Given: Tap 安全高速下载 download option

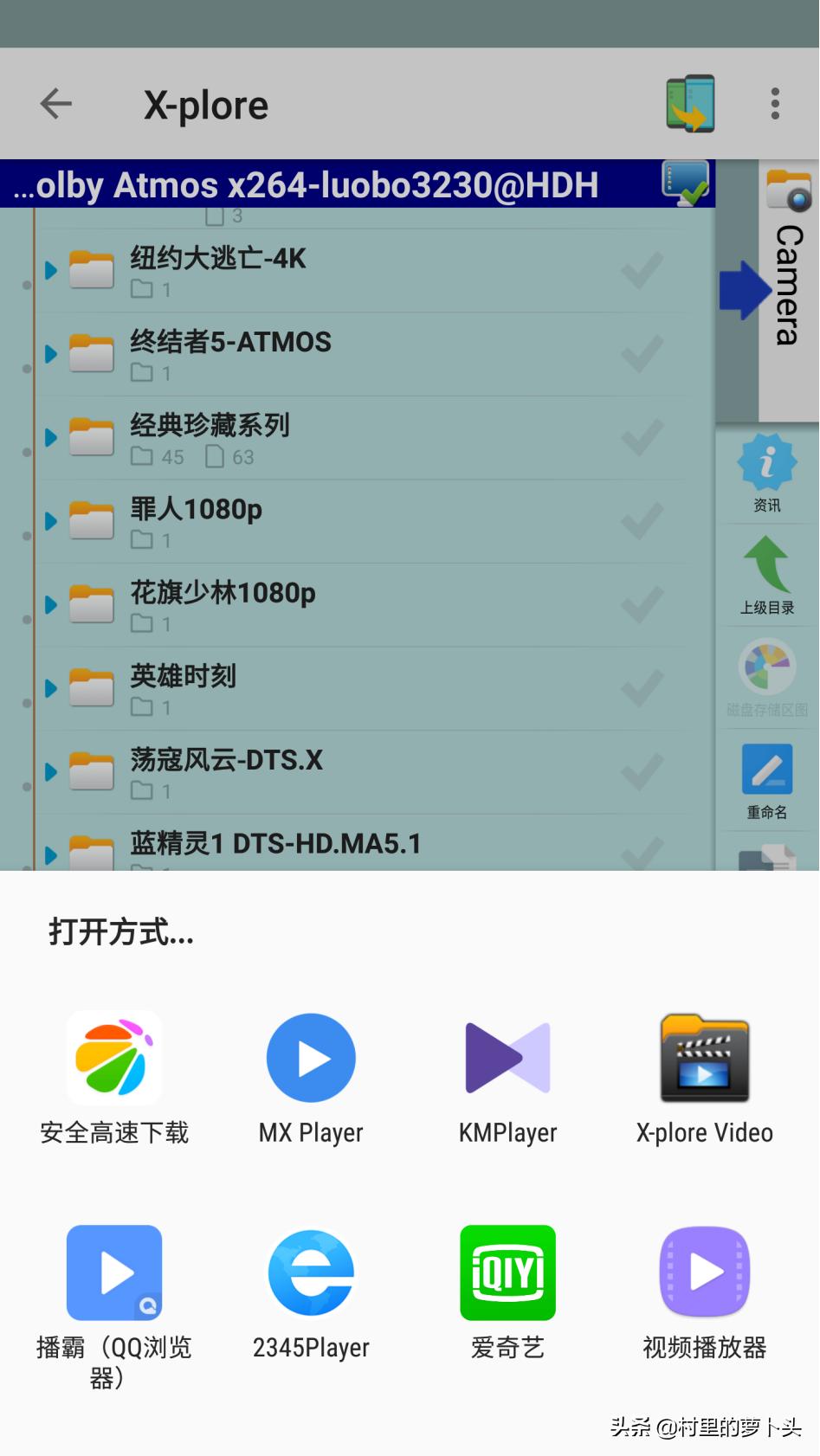Looking at the screenshot, I should (113, 1058).
